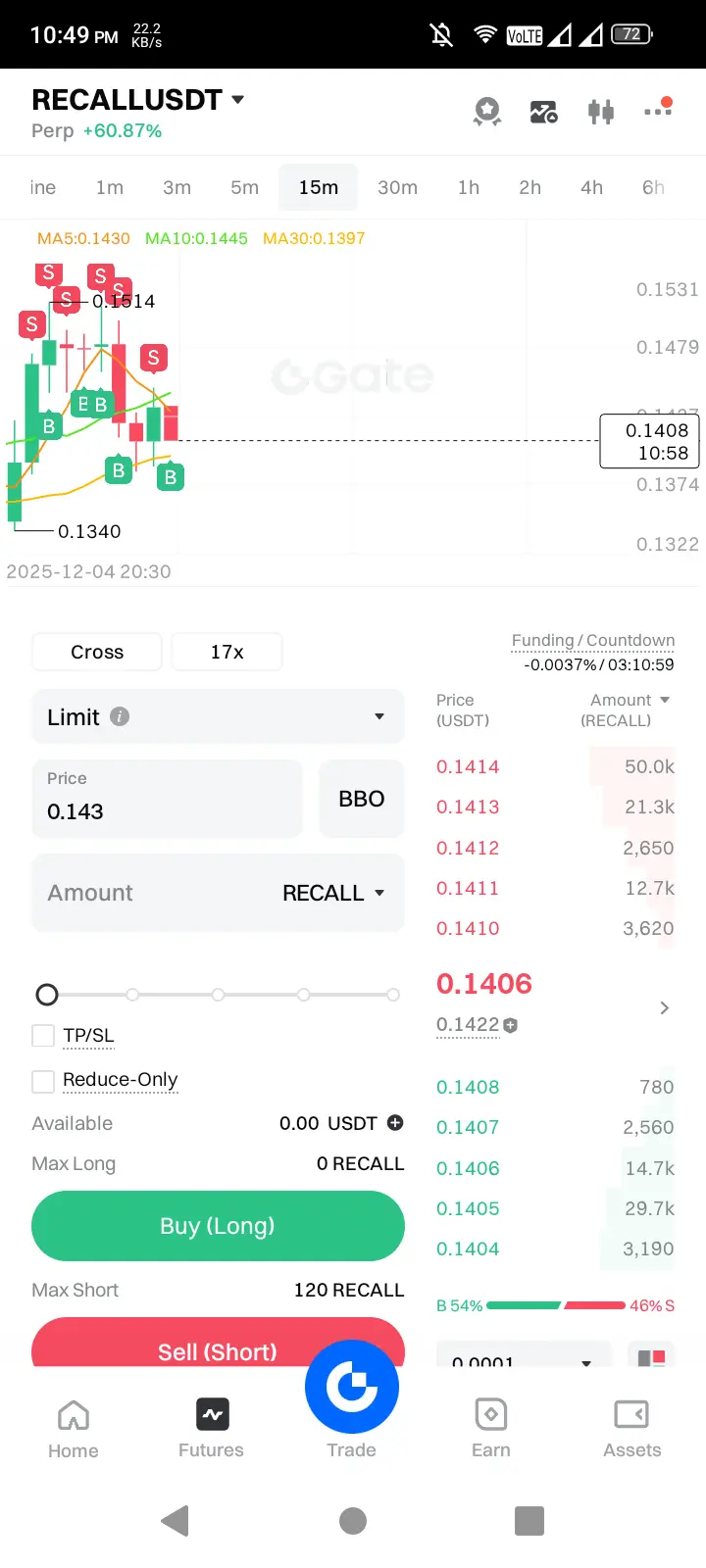Viewport: 706px width, 1568px height.
Task: Add funds with the plus icon beside USDT
Action: coord(395,1123)
